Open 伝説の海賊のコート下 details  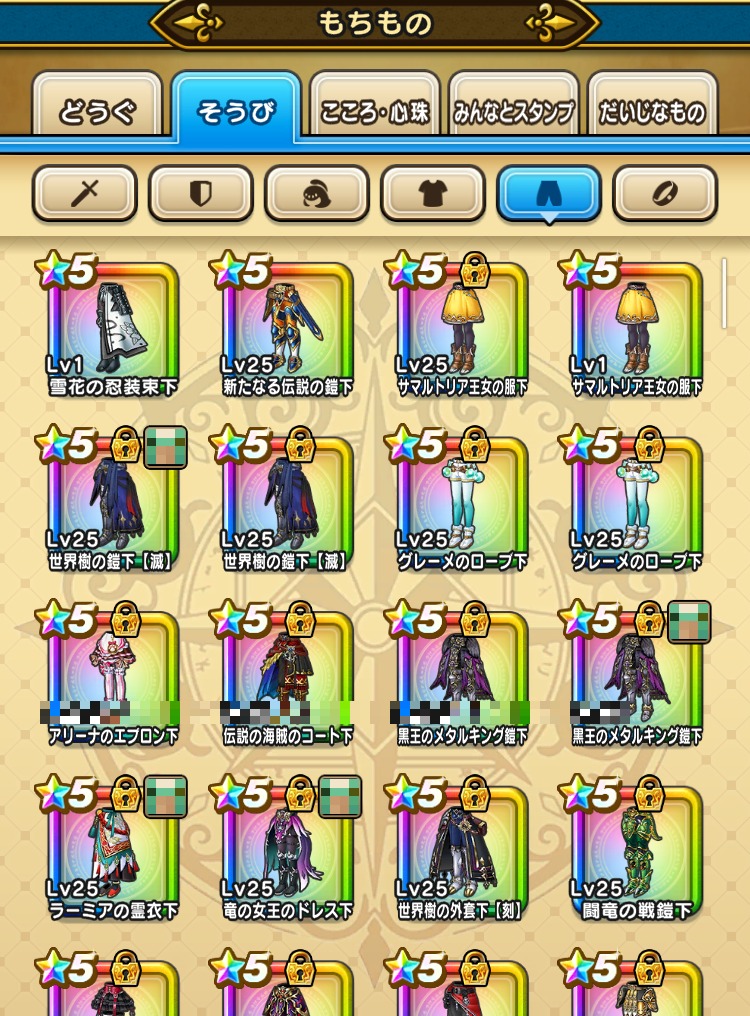[288, 680]
